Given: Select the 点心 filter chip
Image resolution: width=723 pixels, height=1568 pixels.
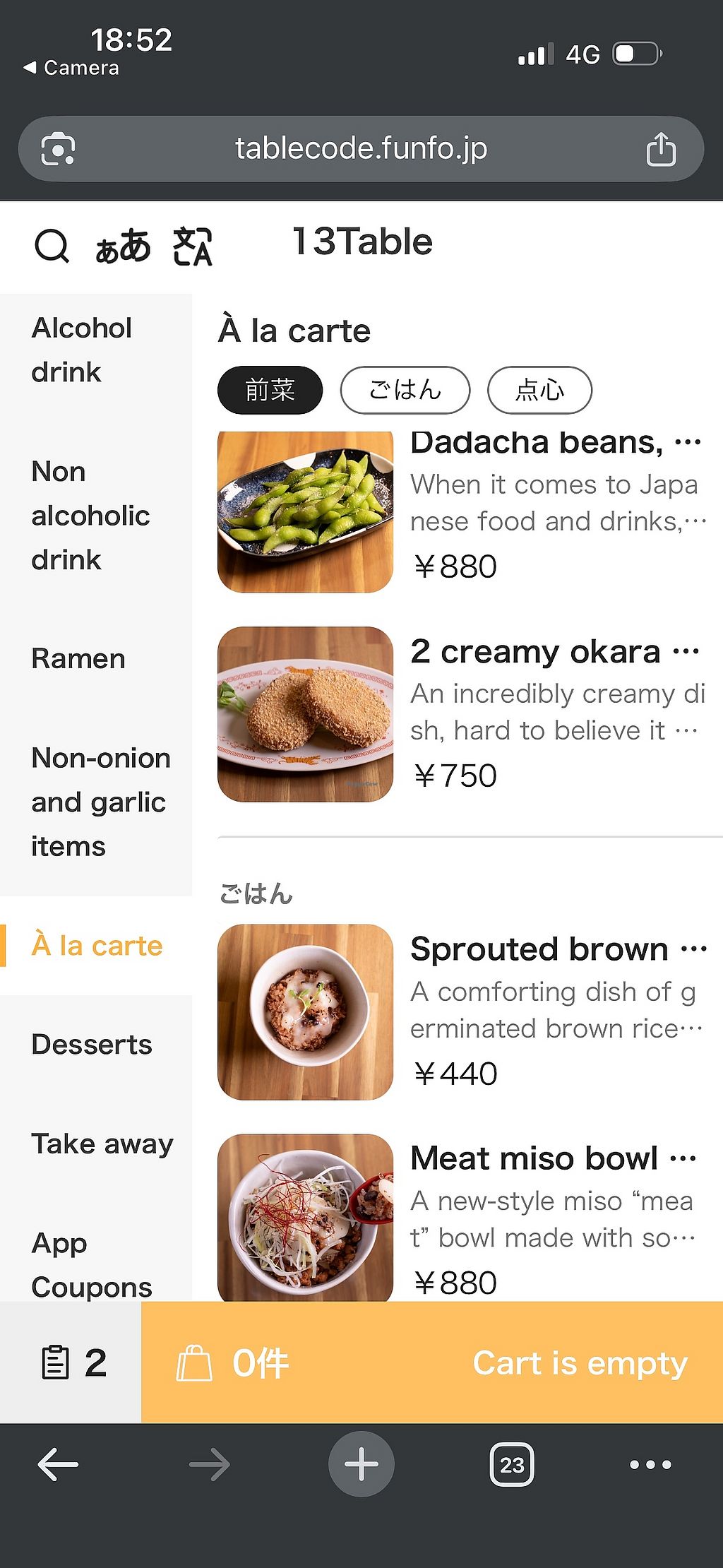Looking at the screenshot, I should click(x=539, y=390).
